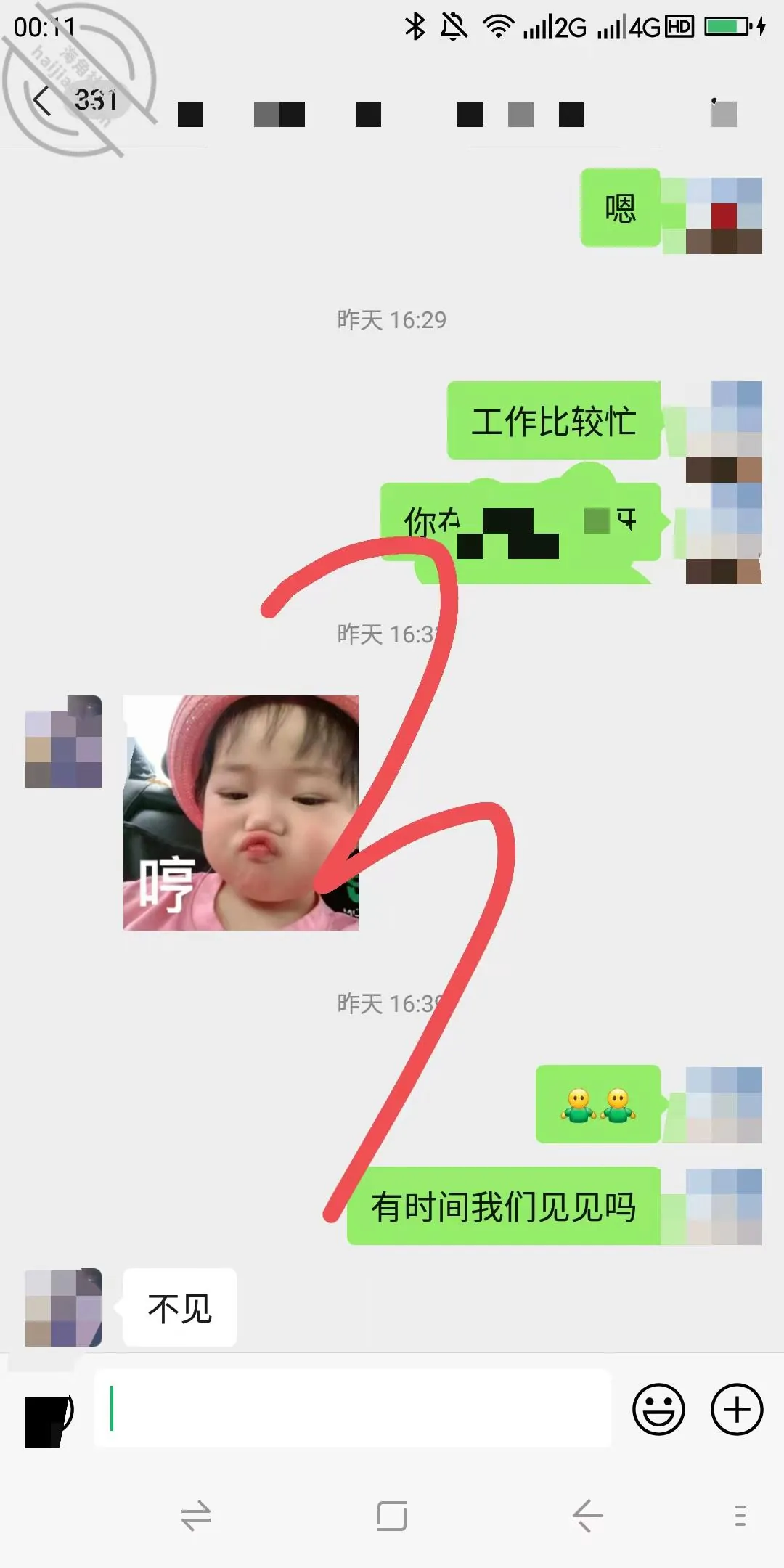Open the plus attachments menu
The width and height of the screenshot is (784, 1568).
coord(737,1410)
